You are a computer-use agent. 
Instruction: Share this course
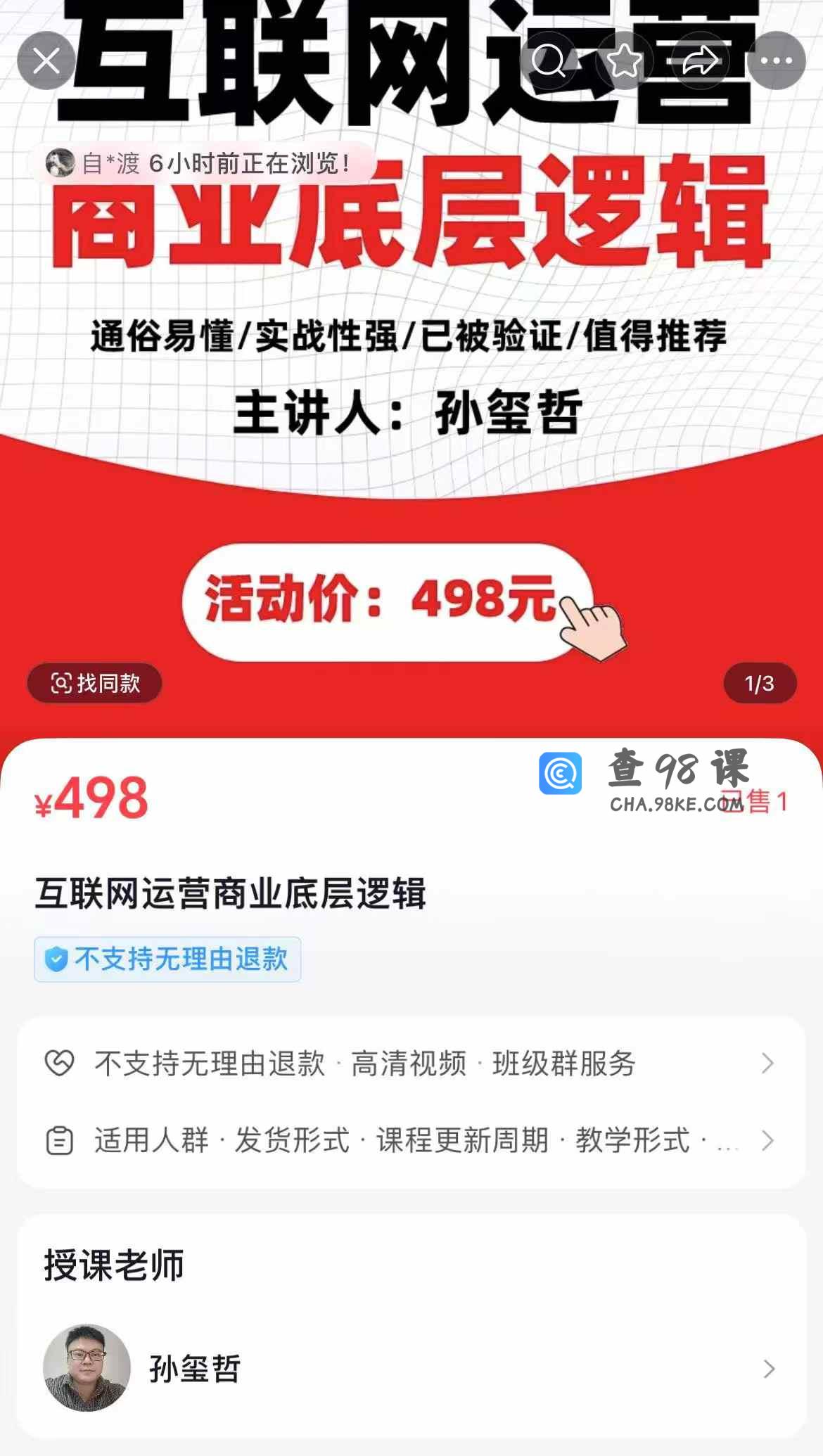click(701, 61)
